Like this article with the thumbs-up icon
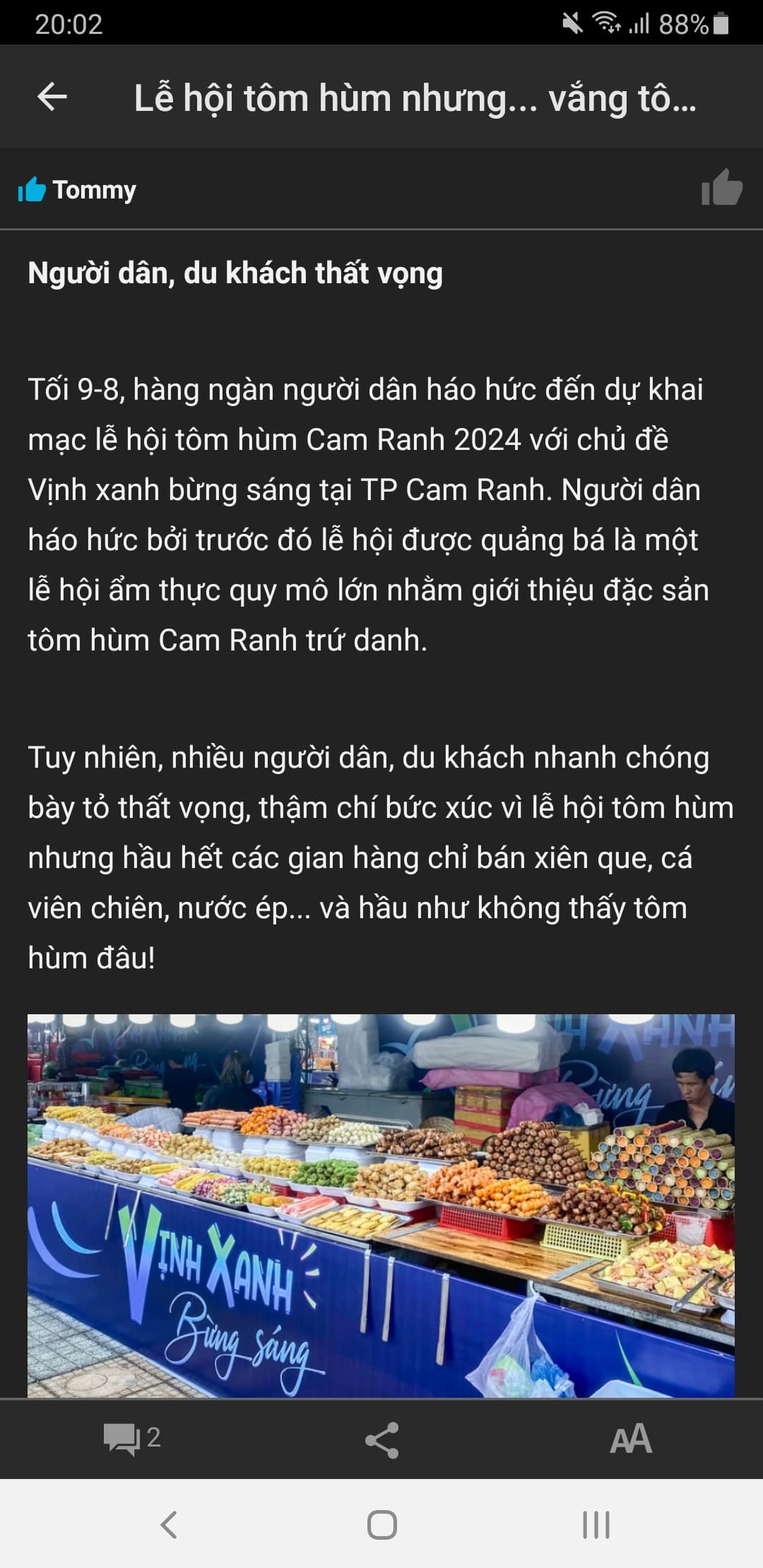 click(x=721, y=188)
